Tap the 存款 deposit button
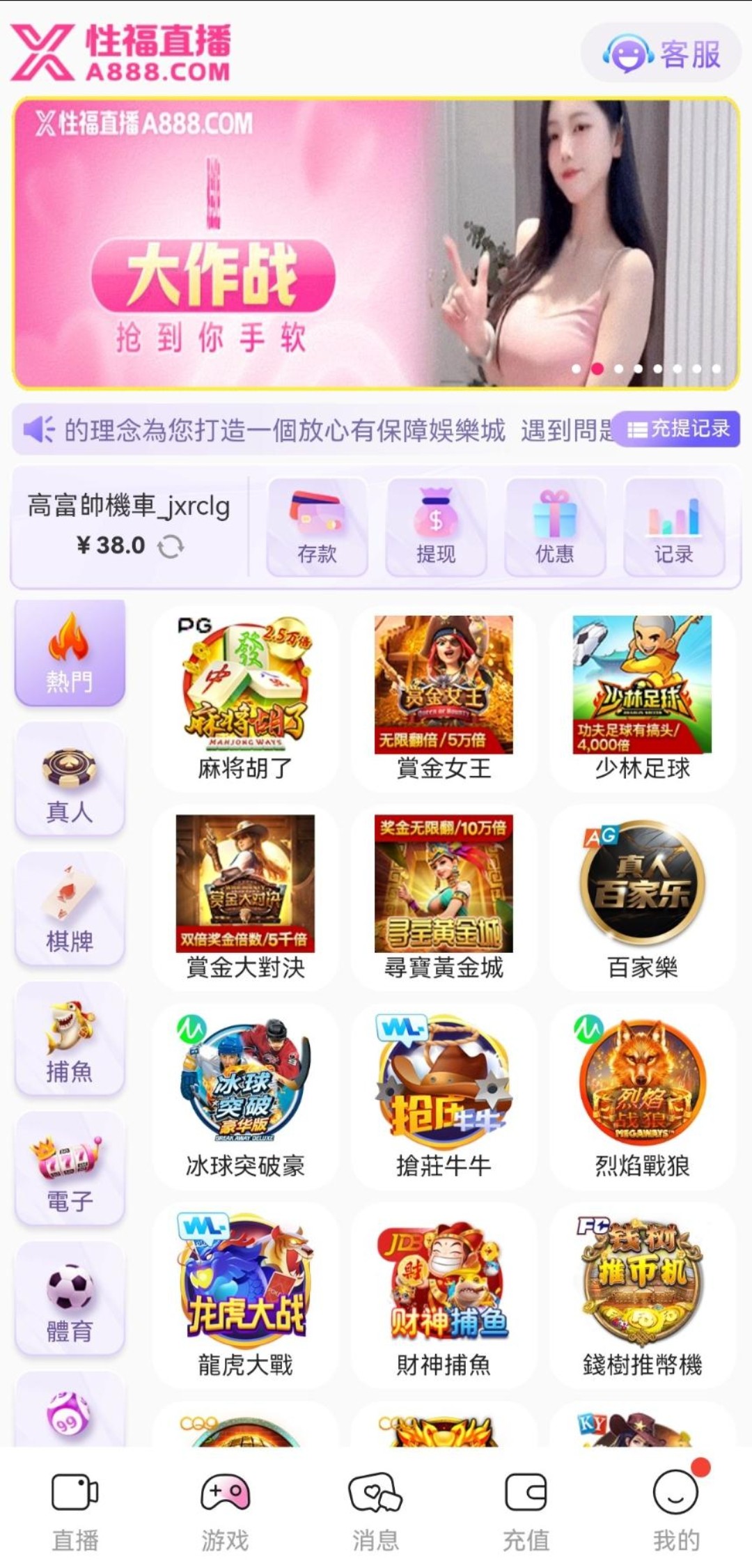The image size is (752, 1568). (x=317, y=527)
